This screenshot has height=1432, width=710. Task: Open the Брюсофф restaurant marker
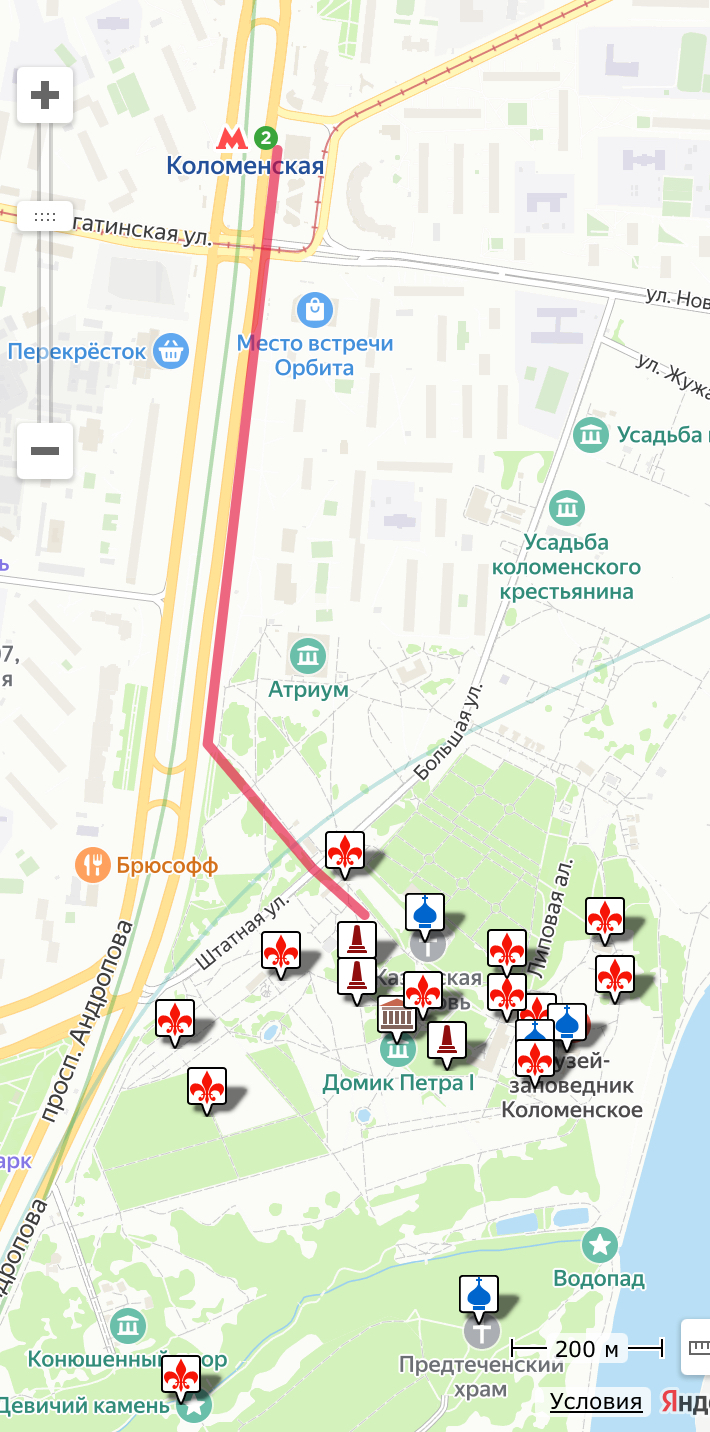click(x=93, y=865)
